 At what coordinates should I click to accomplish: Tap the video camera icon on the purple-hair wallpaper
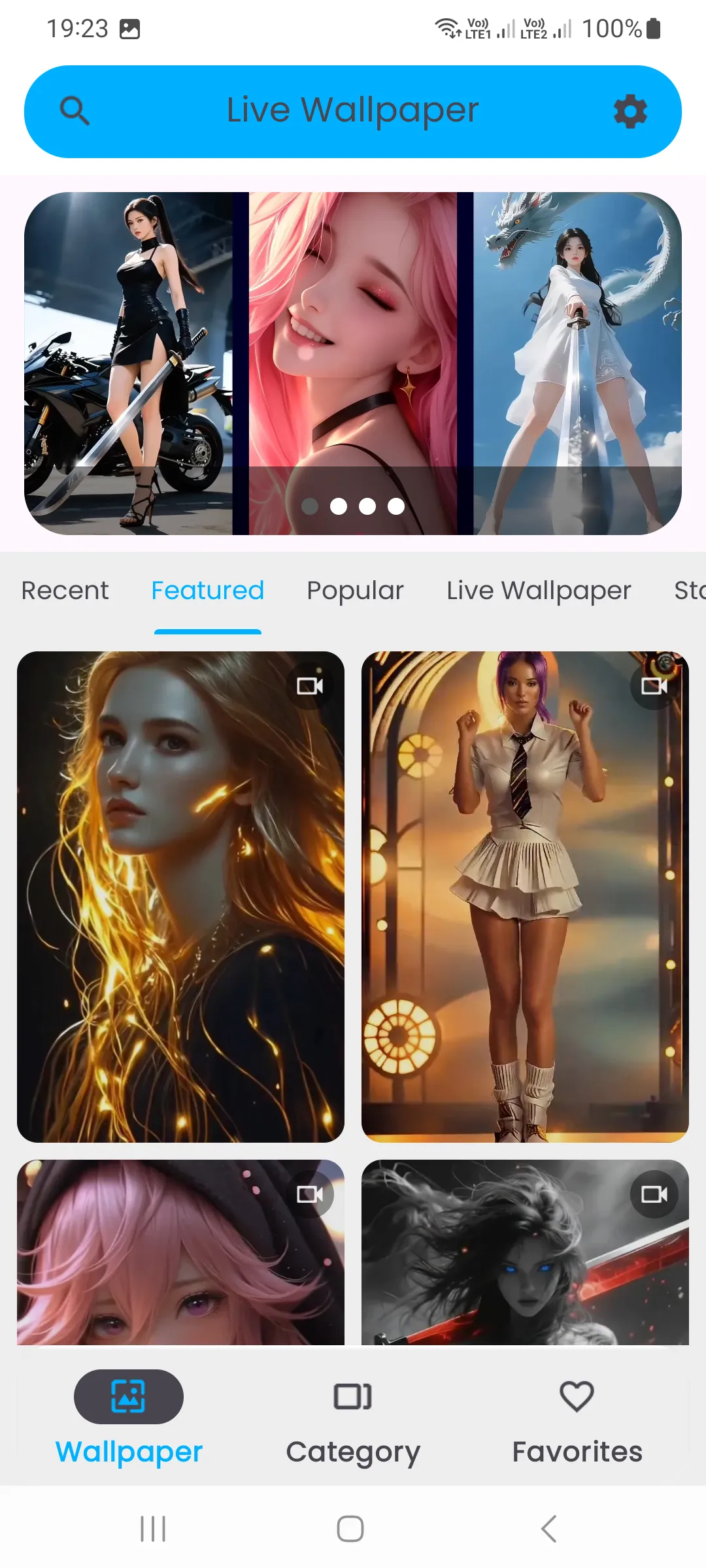coord(655,686)
